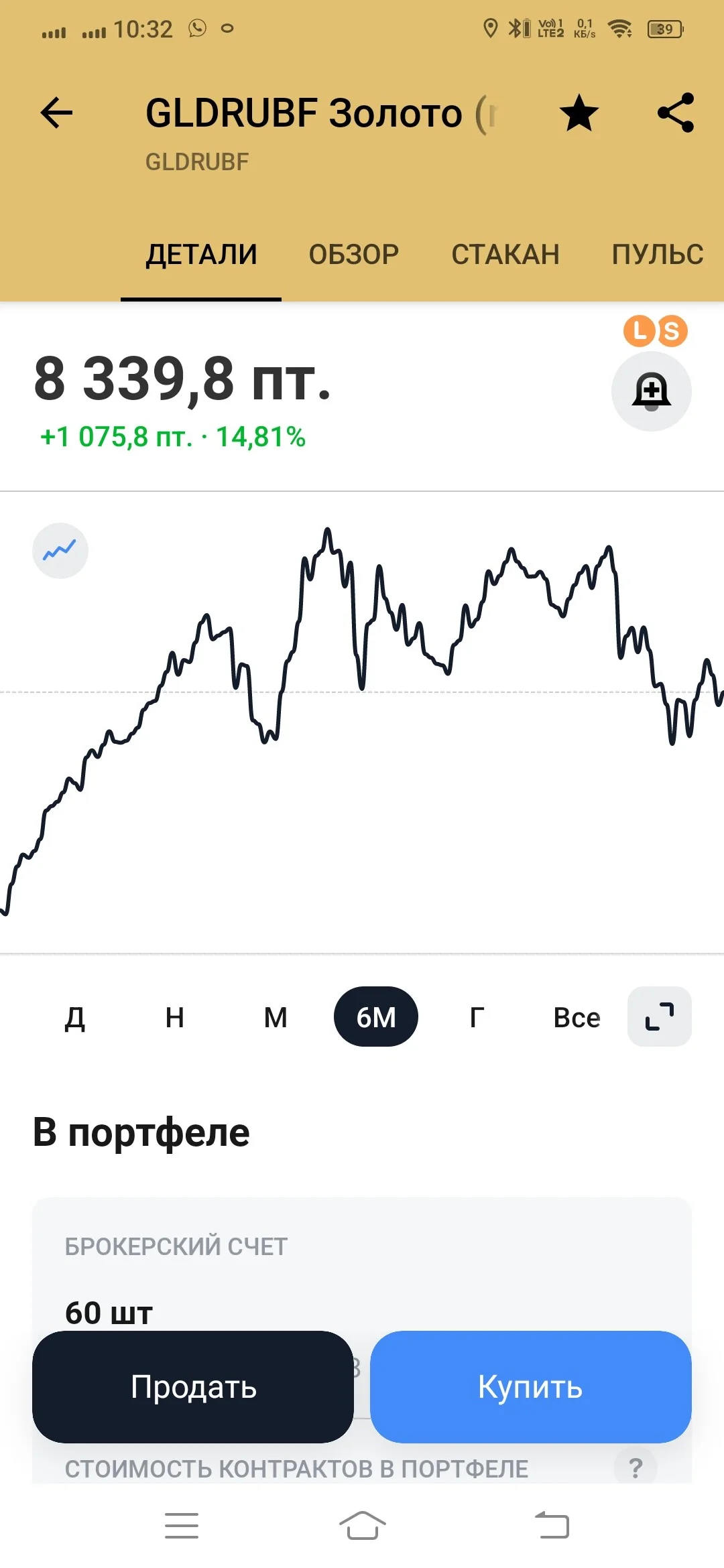Viewport: 724px width, 1568px height.
Task: Select the М chart period
Action: click(x=276, y=1017)
